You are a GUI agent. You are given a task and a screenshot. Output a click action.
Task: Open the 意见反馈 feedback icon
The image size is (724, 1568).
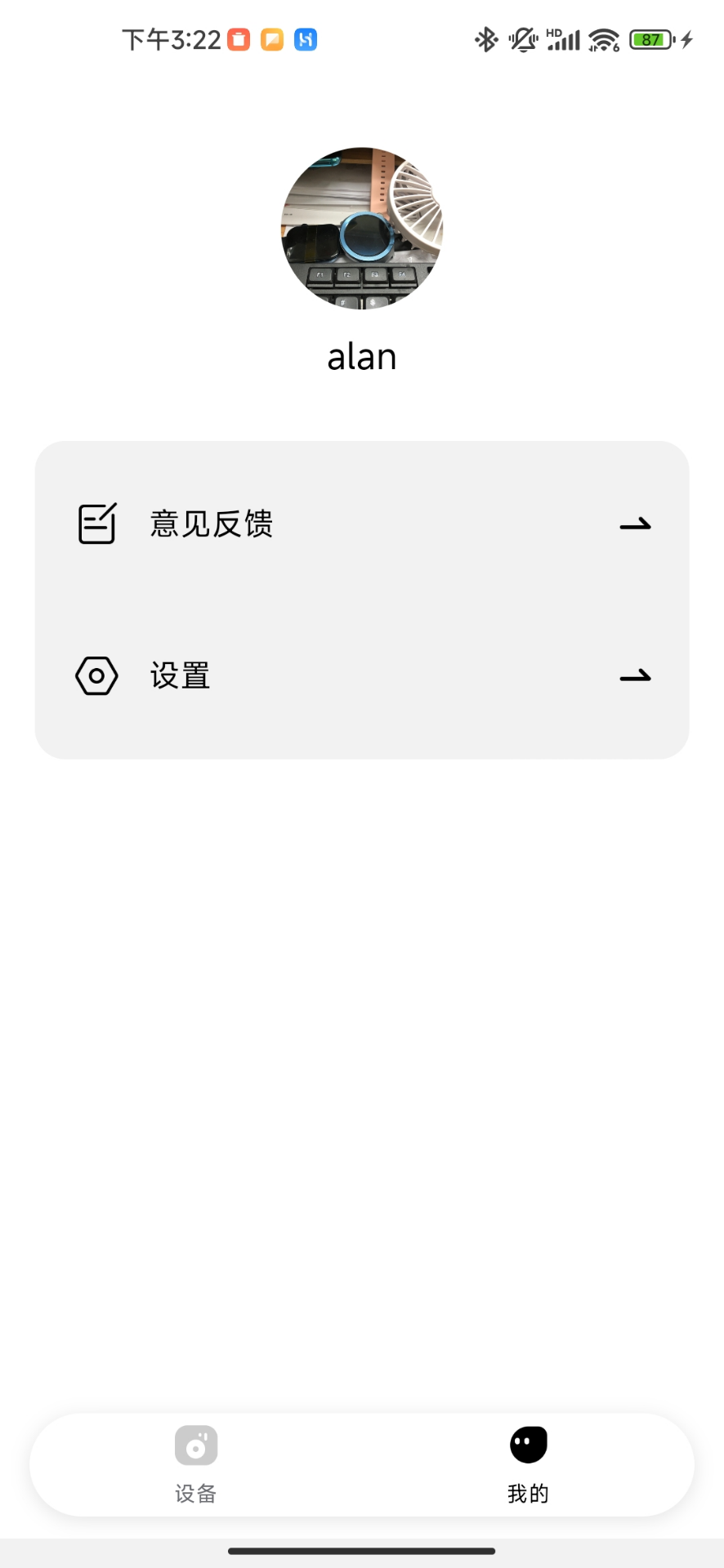pos(96,524)
